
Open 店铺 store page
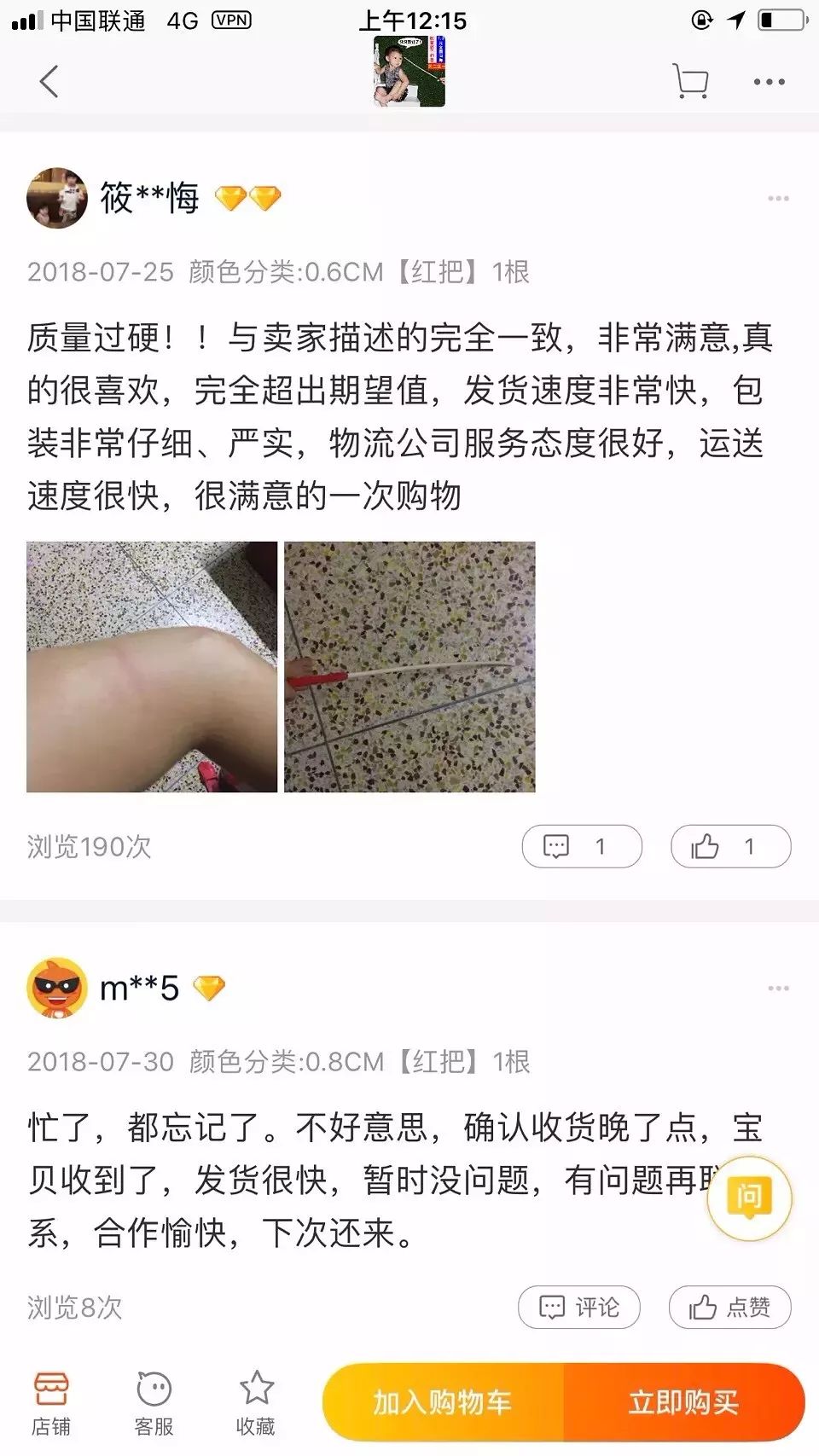(51, 1403)
